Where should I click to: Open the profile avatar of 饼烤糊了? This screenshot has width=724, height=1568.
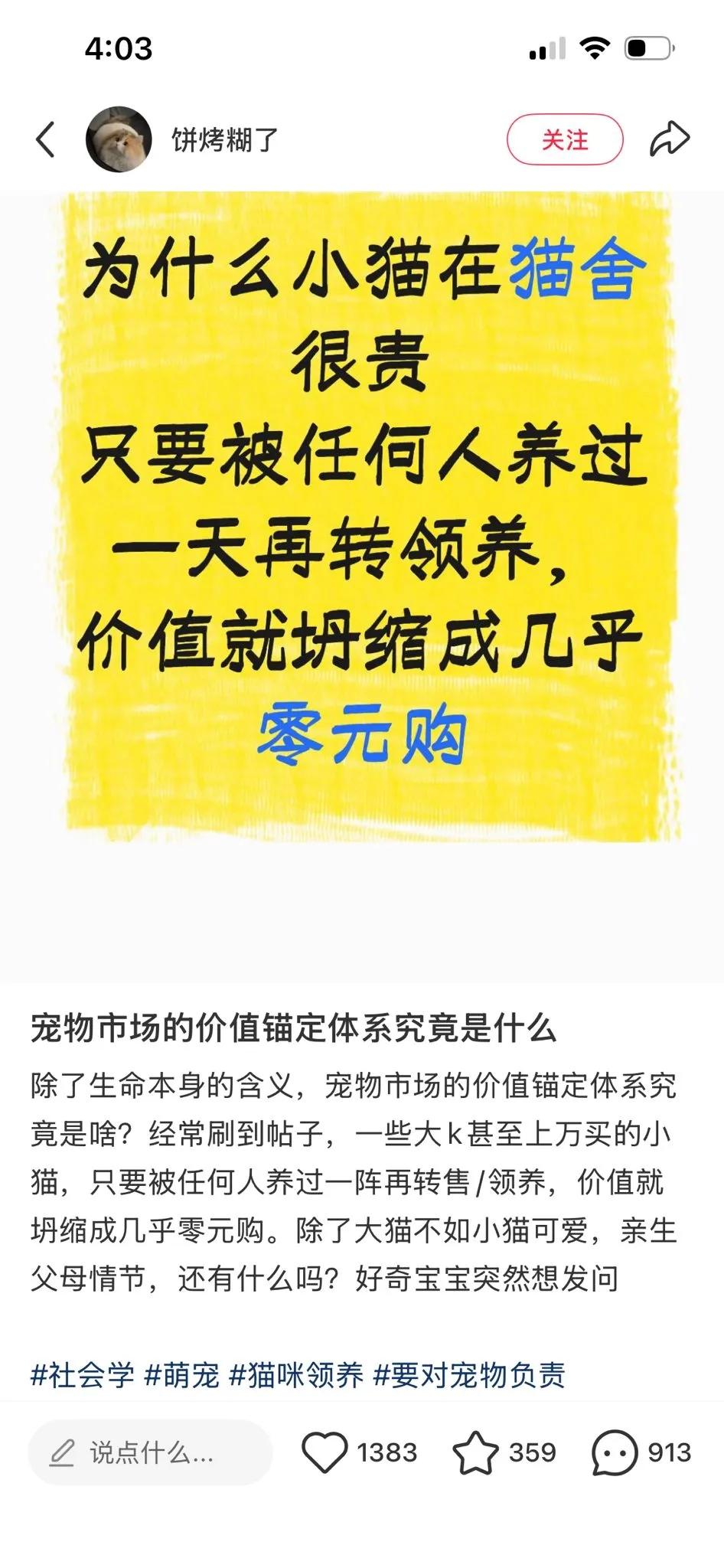pyautogui.click(x=119, y=136)
